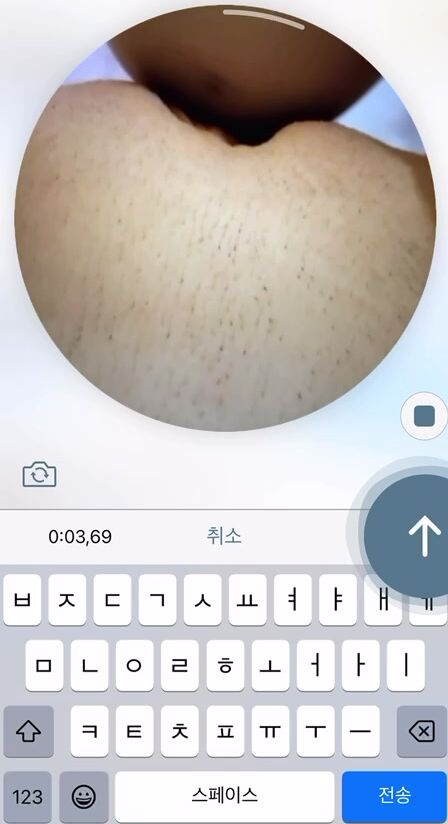Flip the camera with the switch icon
This screenshot has width=448, height=824.
(x=39, y=475)
